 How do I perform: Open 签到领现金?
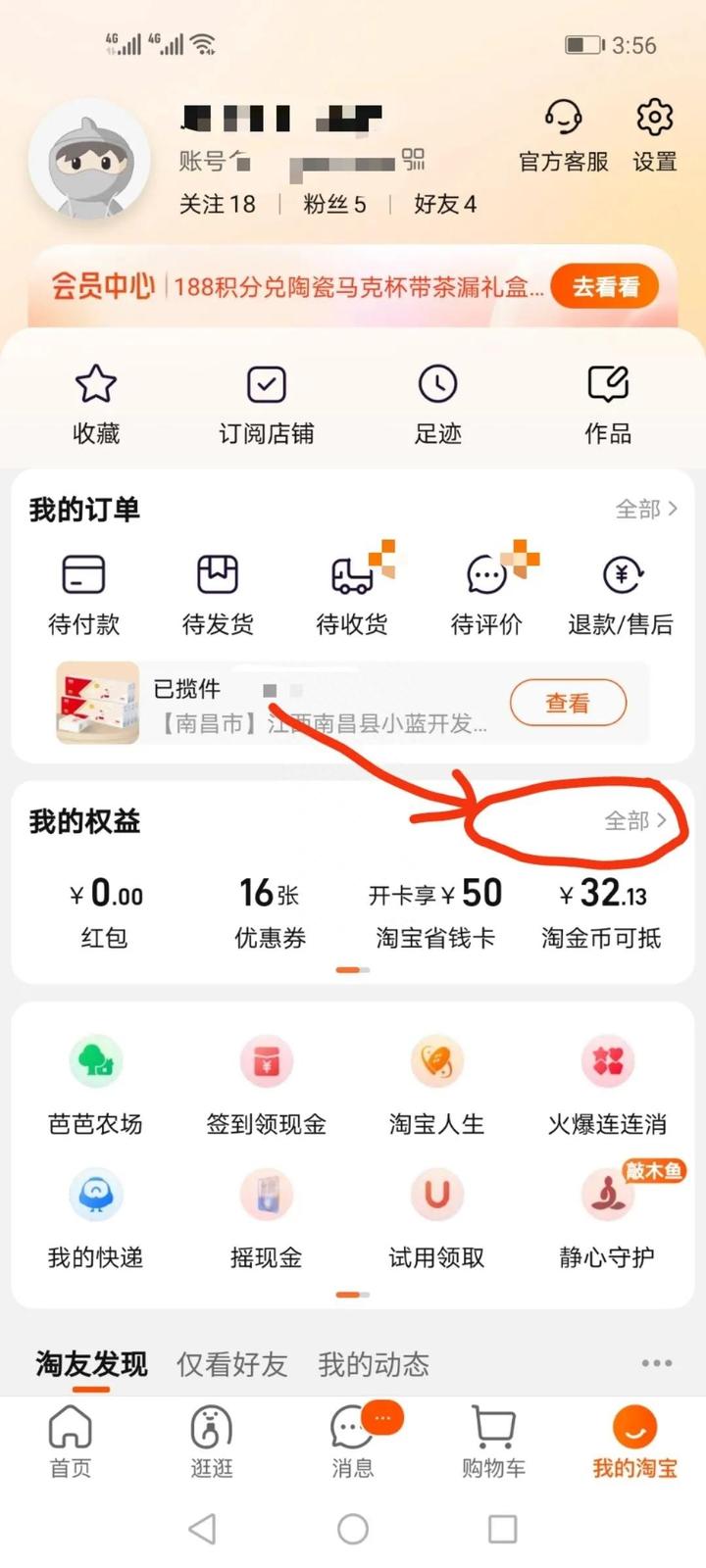pyautogui.click(x=266, y=1083)
